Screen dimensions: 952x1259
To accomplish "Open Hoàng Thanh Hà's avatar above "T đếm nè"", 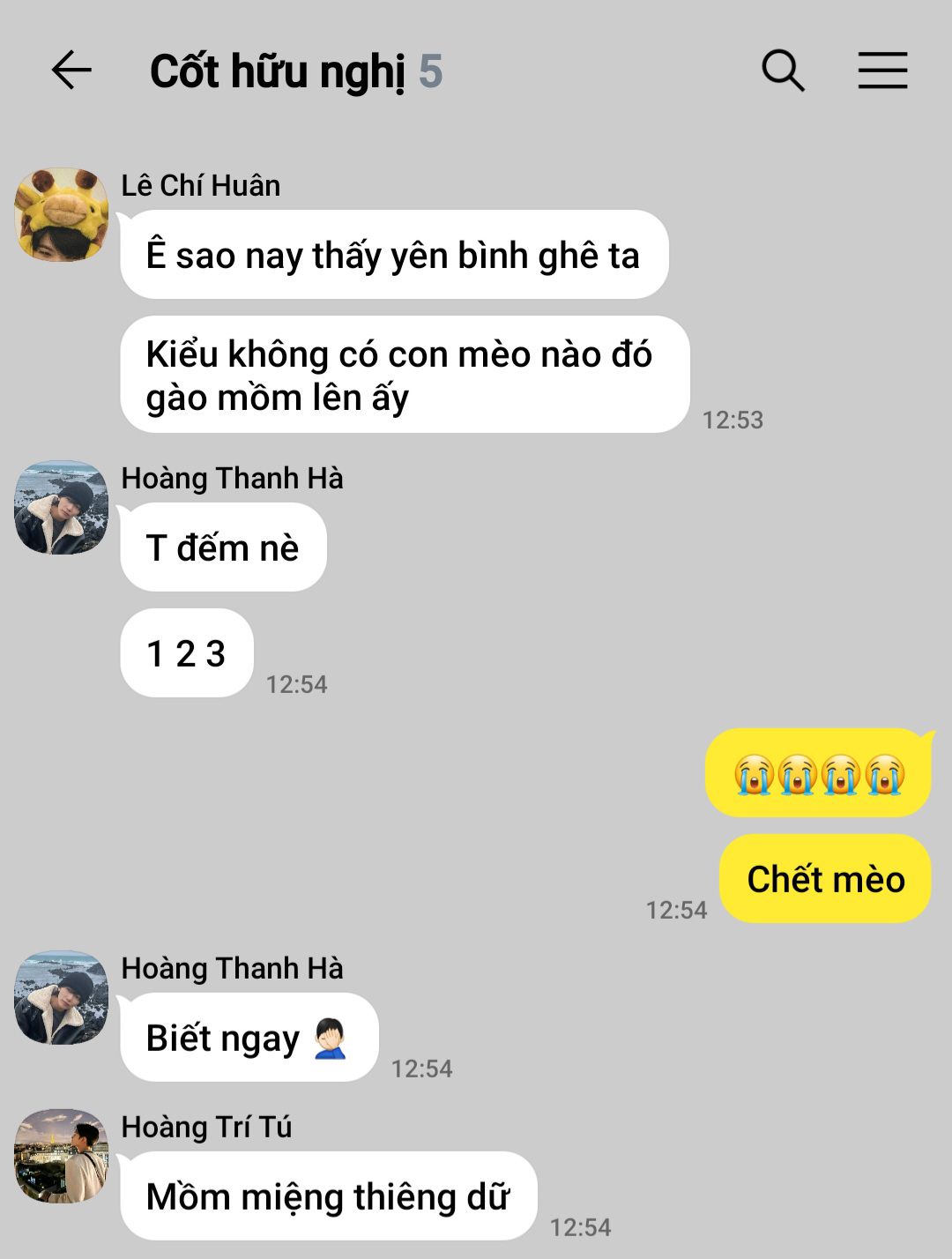I will click(62, 507).
